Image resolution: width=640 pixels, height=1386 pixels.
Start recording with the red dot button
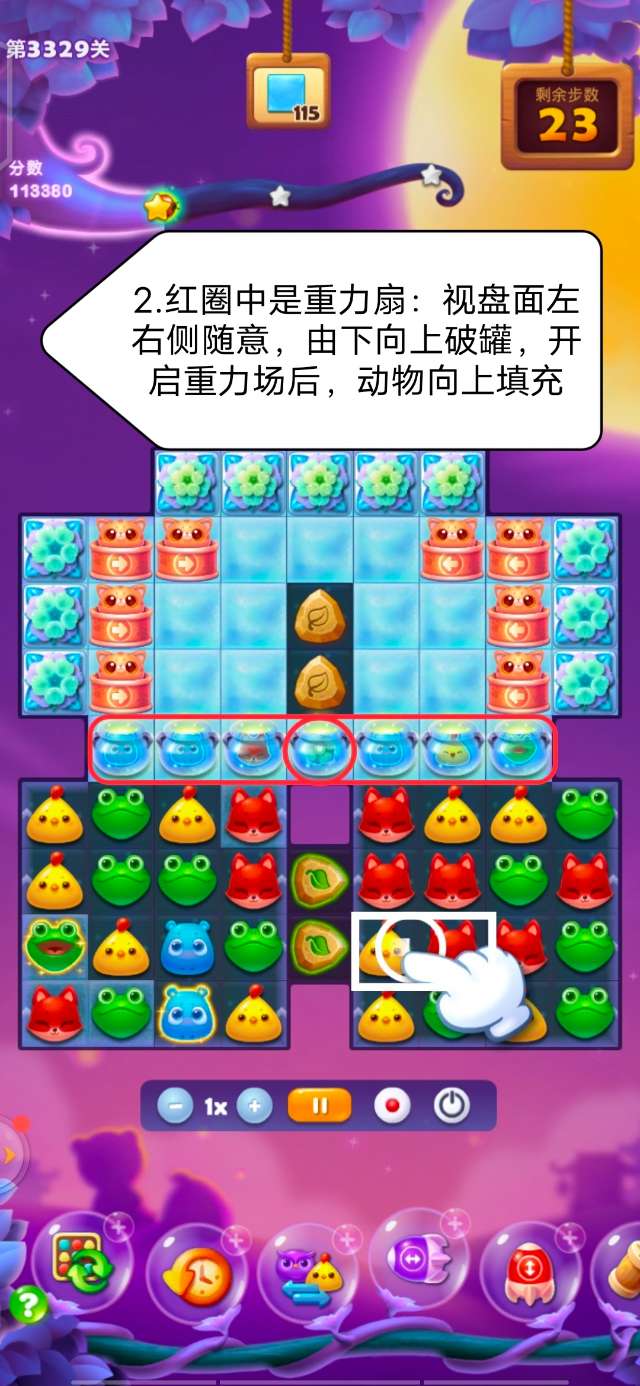(x=392, y=1106)
